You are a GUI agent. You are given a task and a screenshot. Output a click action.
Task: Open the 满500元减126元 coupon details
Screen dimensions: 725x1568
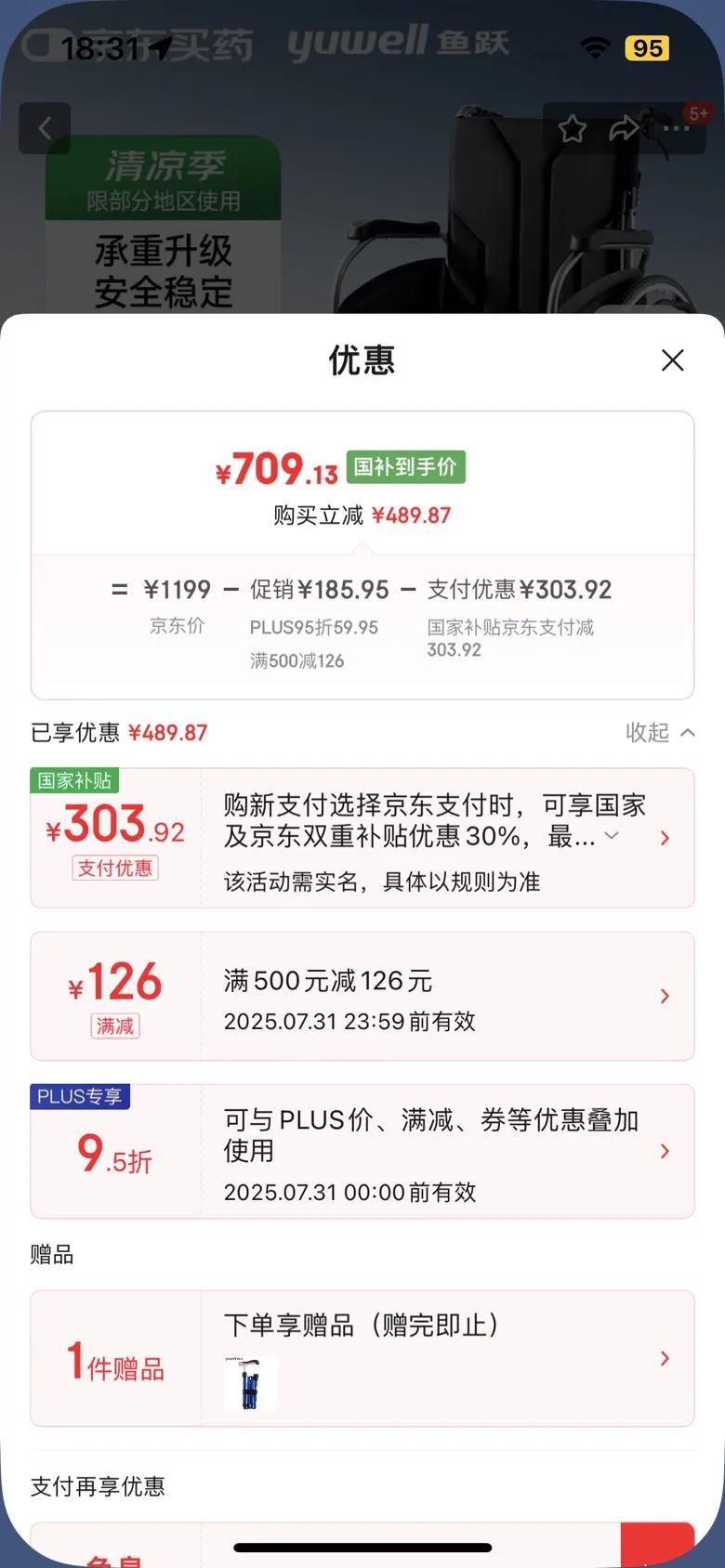click(362, 996)
